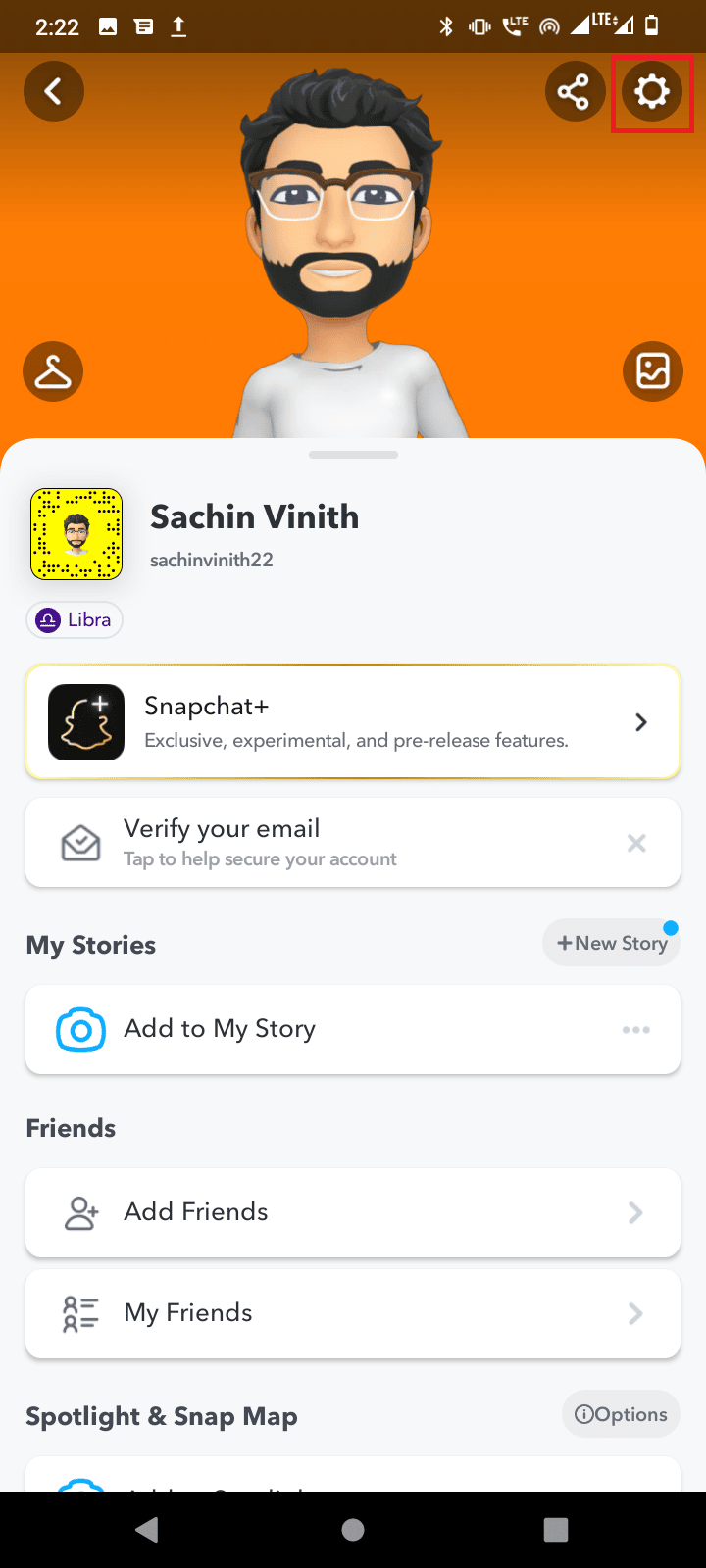The image size is (706, 1568).
Task: Create a New Story
Action: pos(611,943)
